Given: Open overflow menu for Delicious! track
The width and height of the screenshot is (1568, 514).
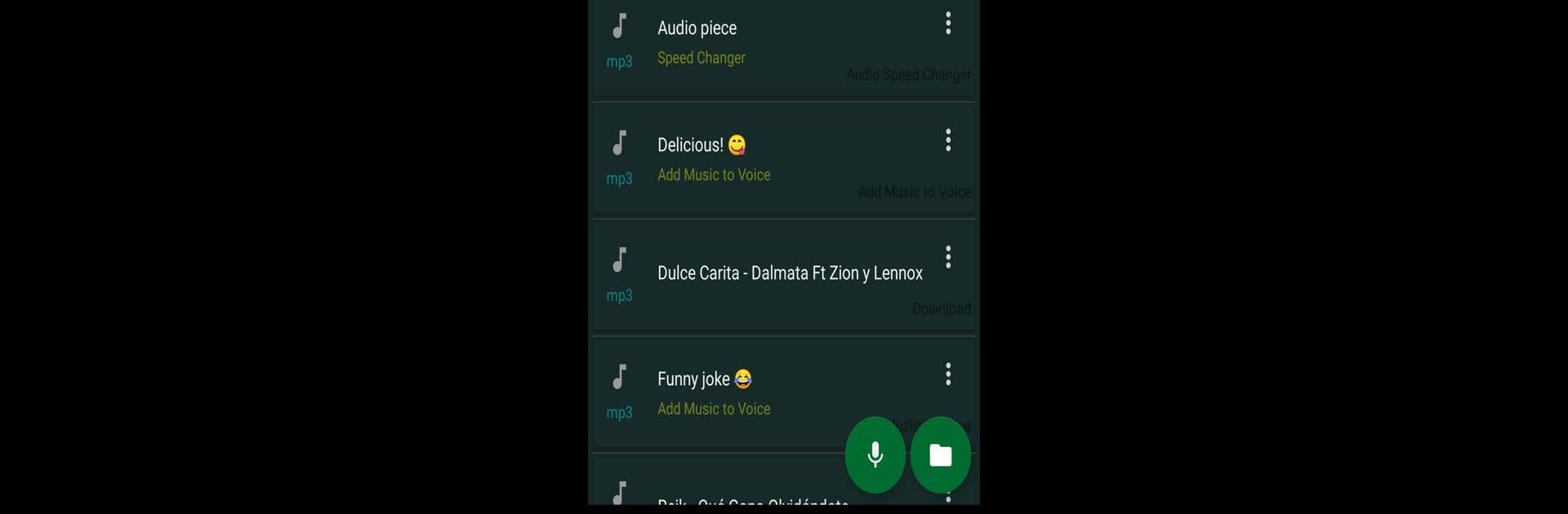Looking at the screenshot, I should click(x=948, y=140).
